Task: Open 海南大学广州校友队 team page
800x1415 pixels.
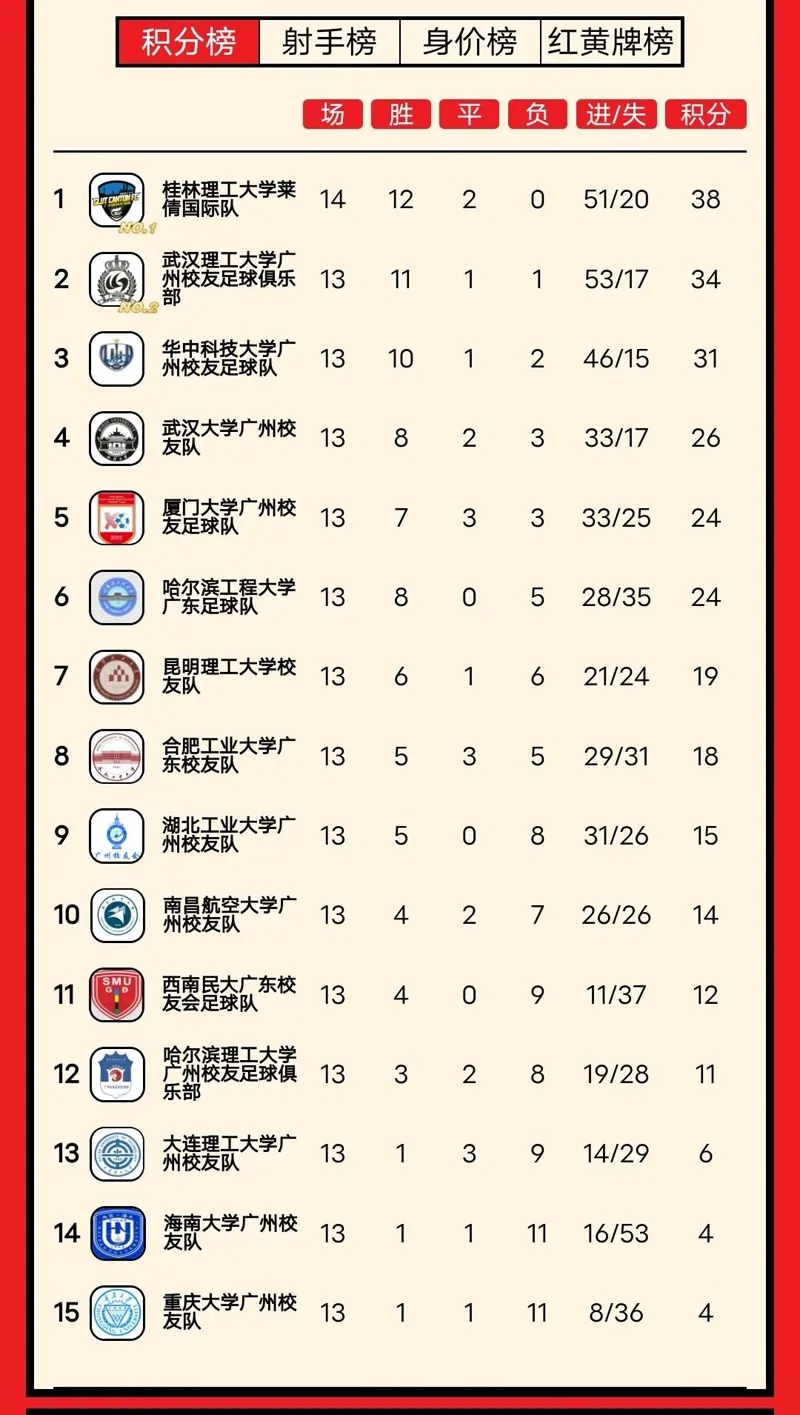Action: [x=229, y=1233]
